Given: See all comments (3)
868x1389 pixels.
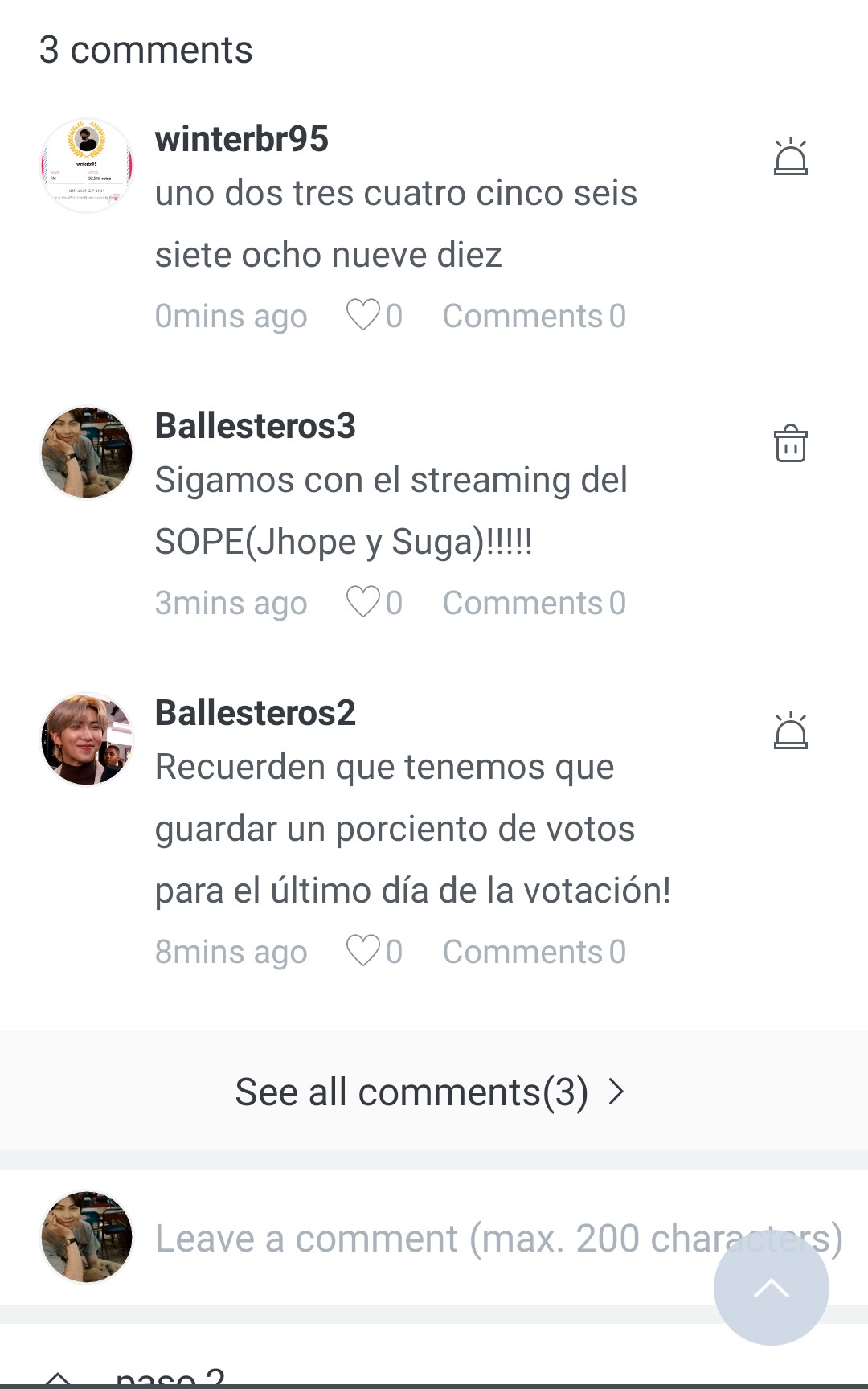Looking at the screenshot, I should click(431, 1092).
